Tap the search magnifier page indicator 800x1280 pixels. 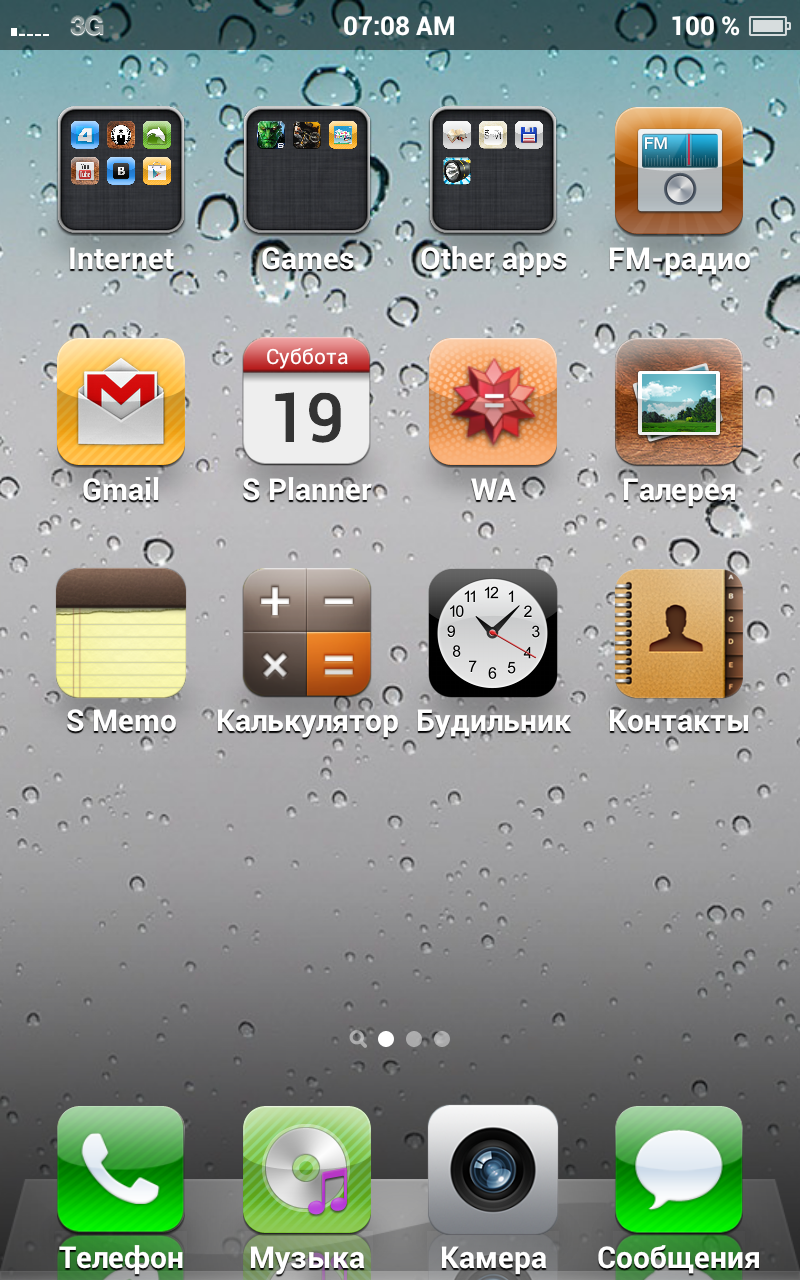[358, 1039]
